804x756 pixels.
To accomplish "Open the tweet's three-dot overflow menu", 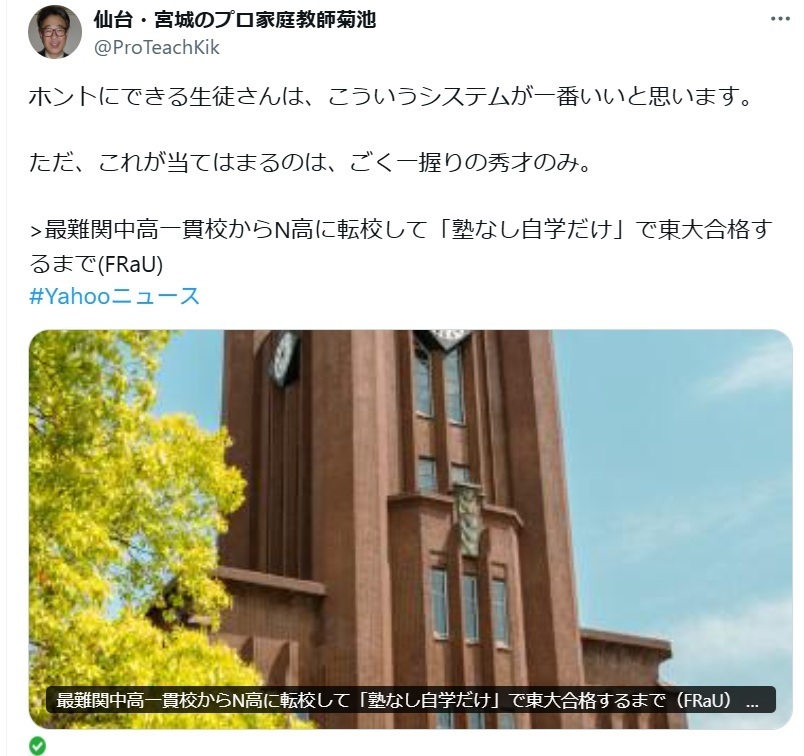I will (779, 19).
